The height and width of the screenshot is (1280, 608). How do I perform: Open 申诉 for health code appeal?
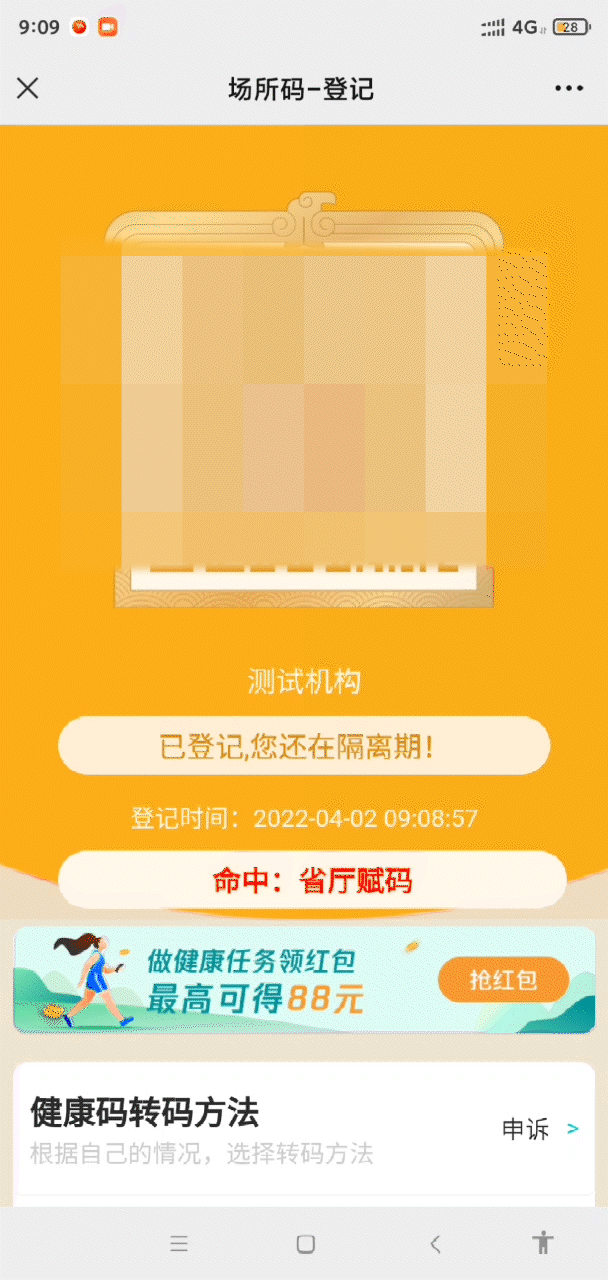pyautogui.click(x=538, y=1129)
